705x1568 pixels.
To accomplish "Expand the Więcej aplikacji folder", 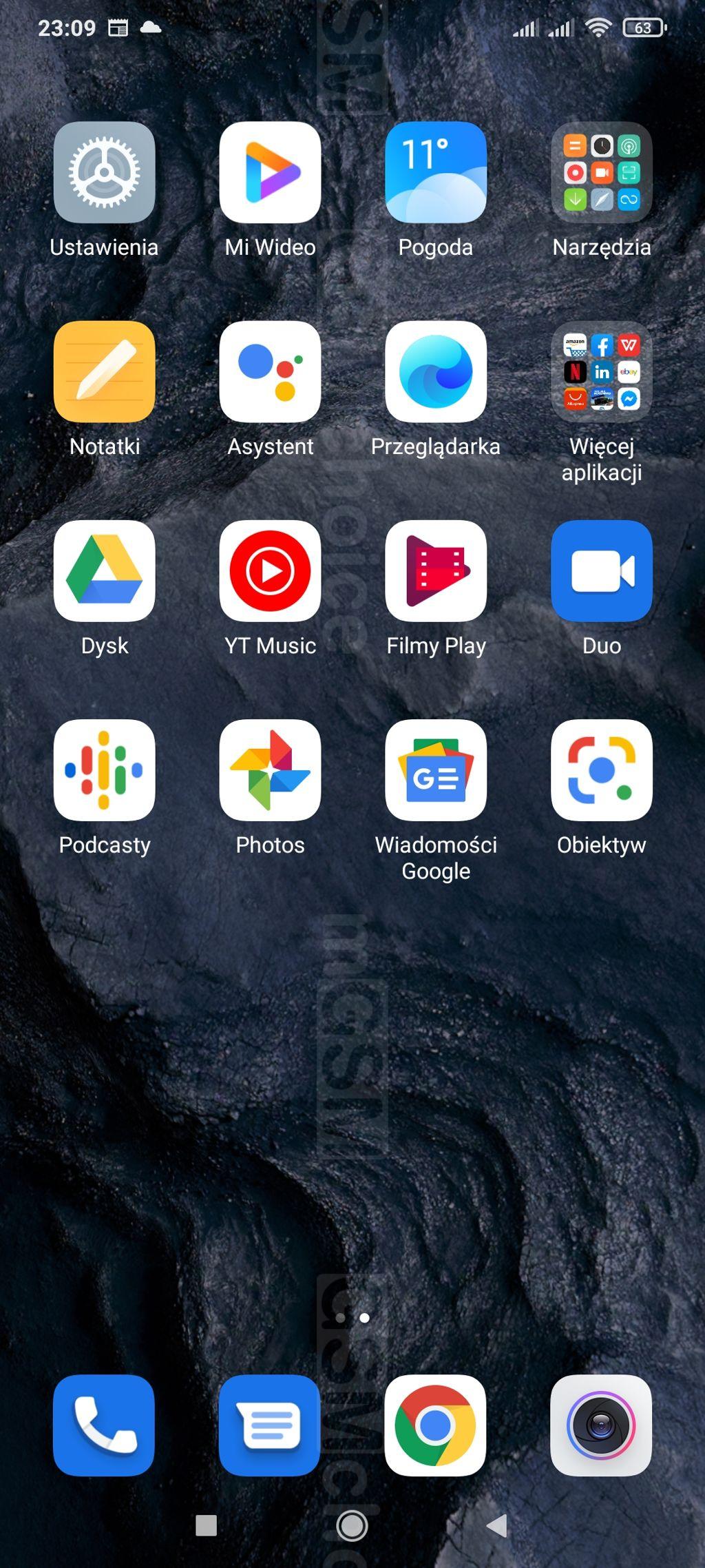I will click(602, 371).
